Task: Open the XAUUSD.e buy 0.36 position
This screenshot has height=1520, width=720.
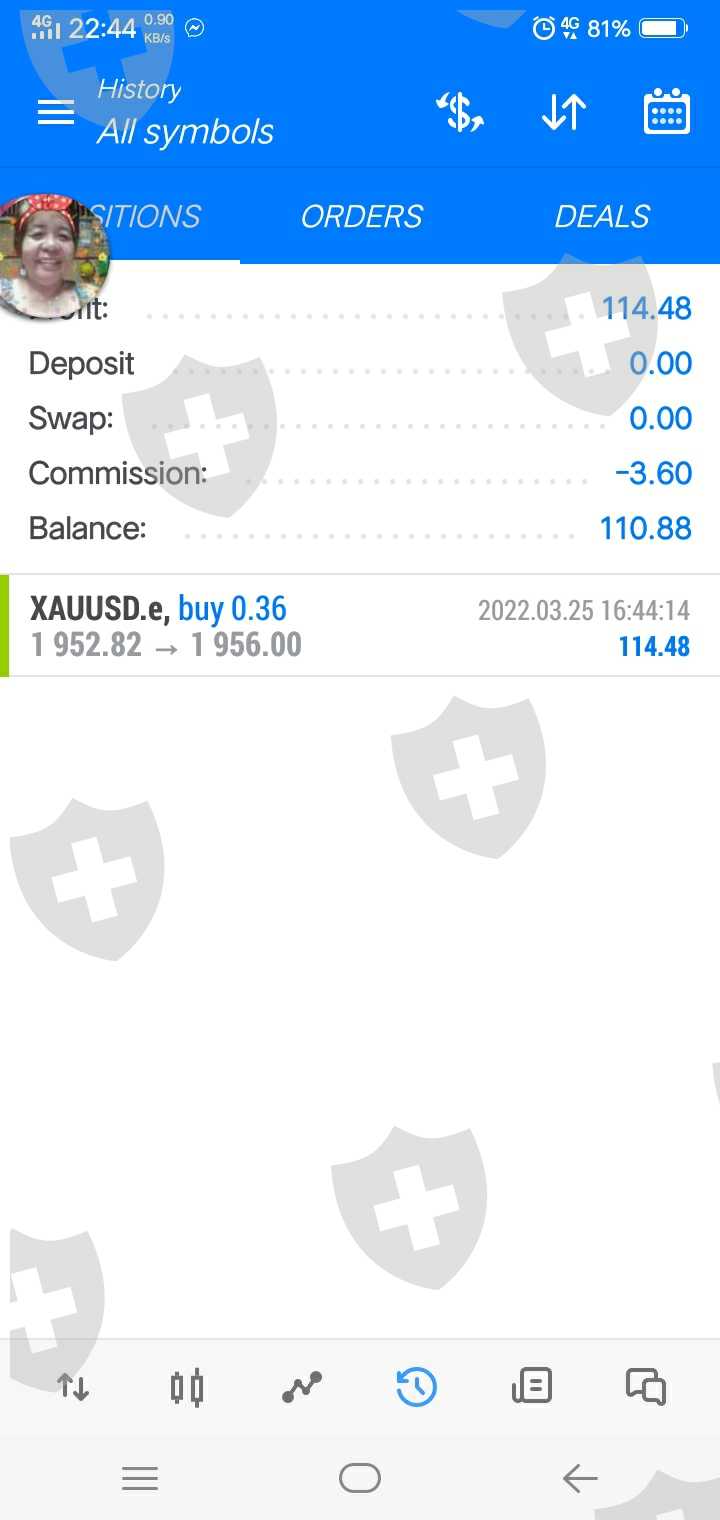Action: pyautogui.click(x=360, y=626)
